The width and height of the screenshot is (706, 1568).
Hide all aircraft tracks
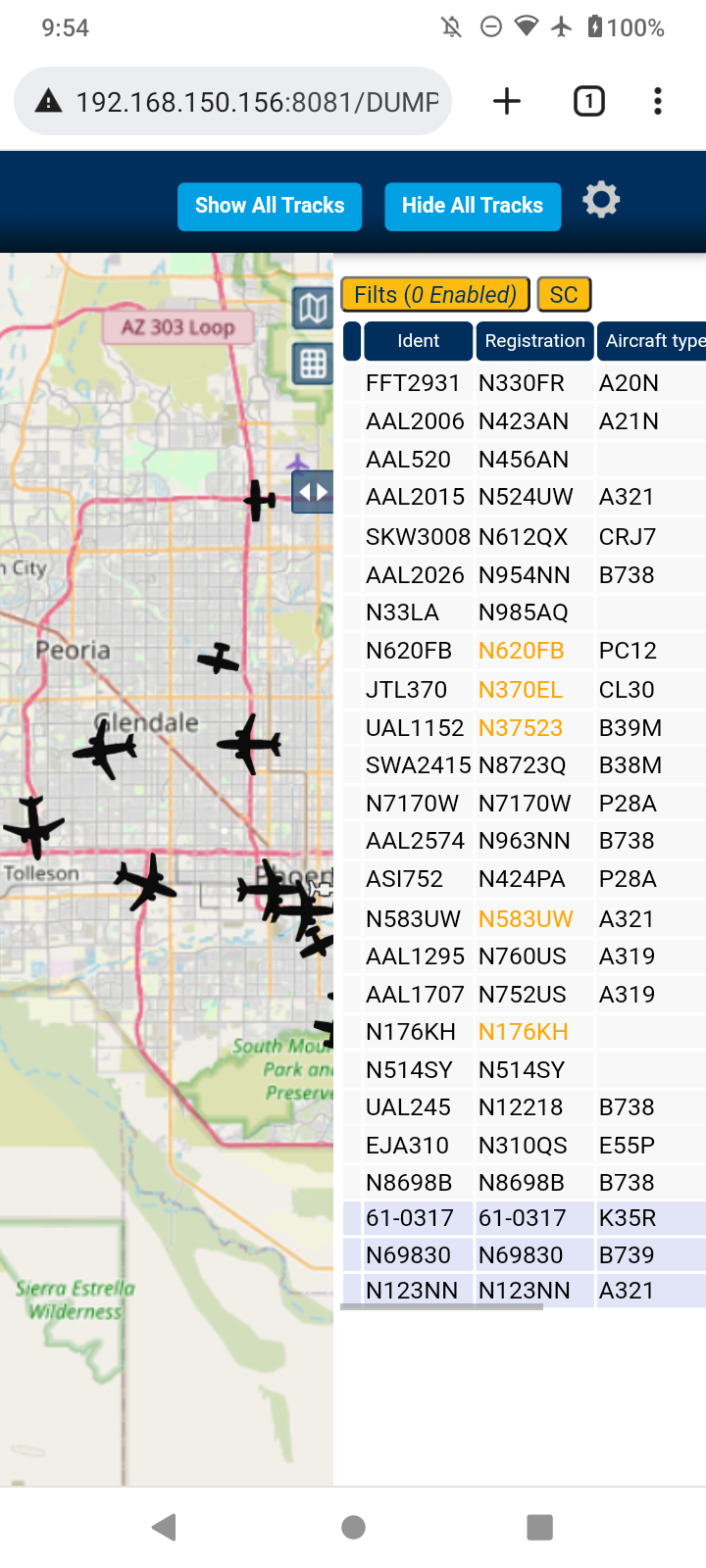pos(473,206)
